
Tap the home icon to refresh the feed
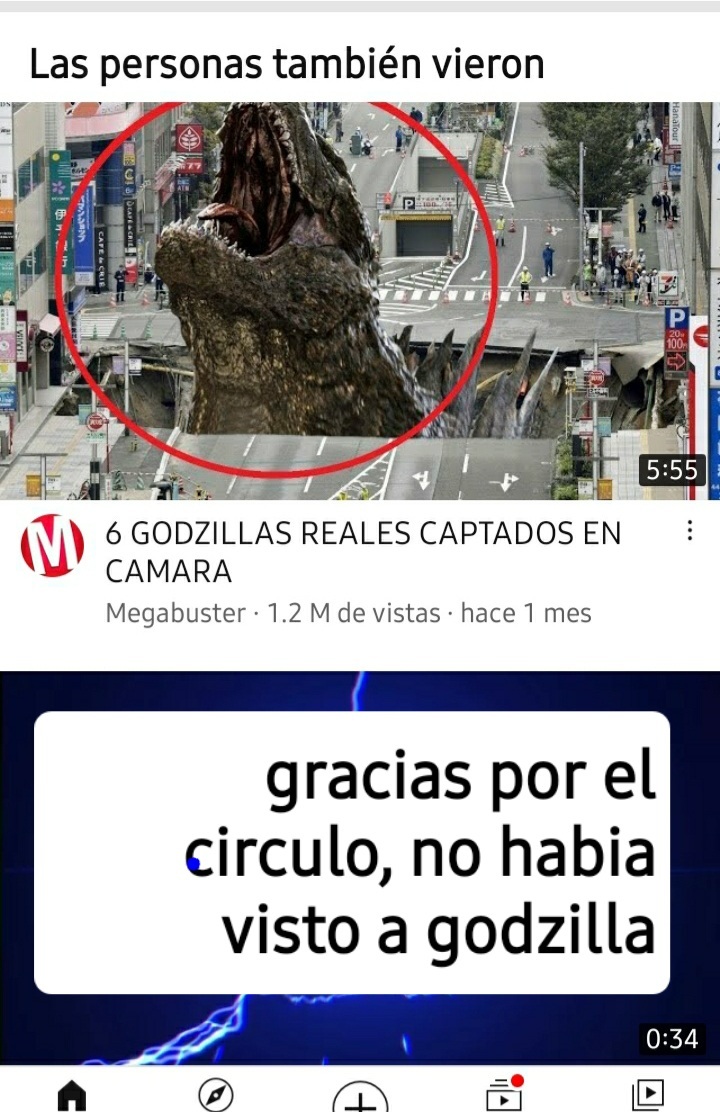coord(72,1095)
